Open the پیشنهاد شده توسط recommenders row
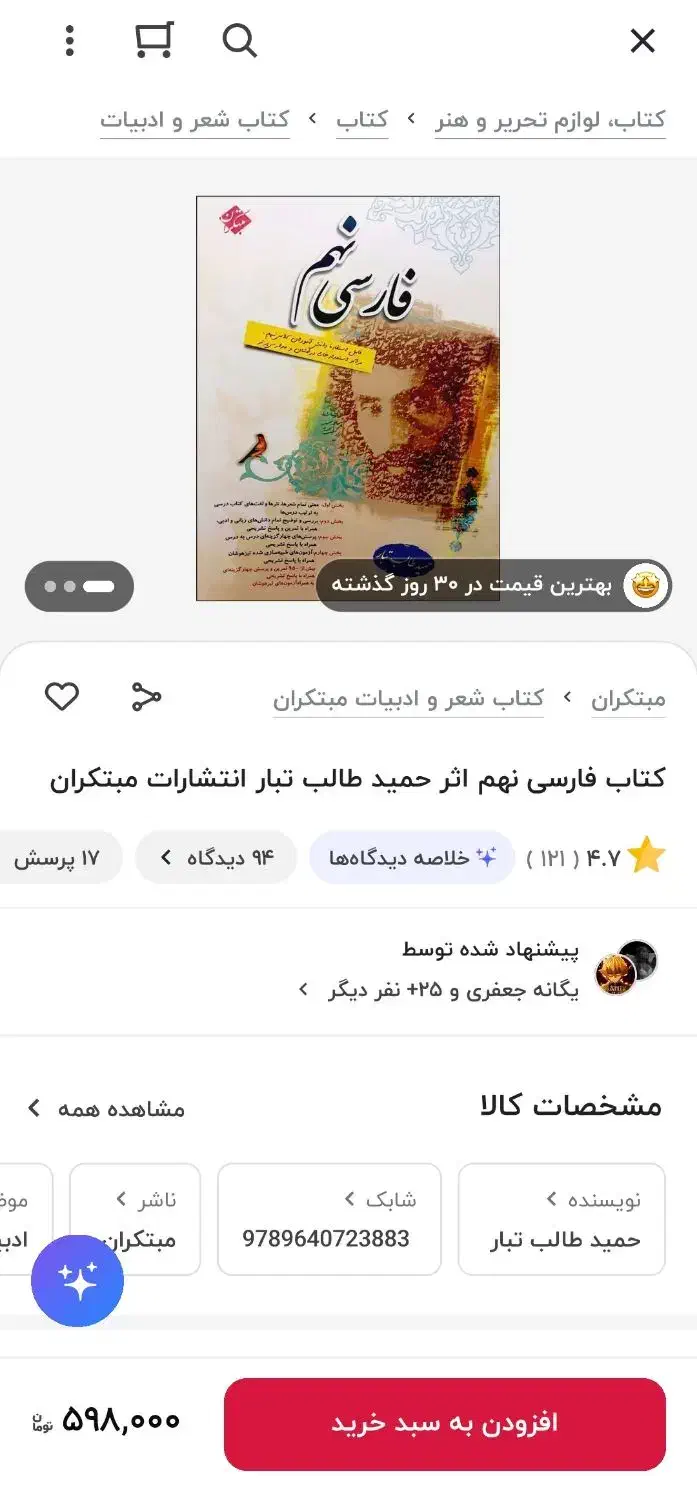 pos(478,969)
